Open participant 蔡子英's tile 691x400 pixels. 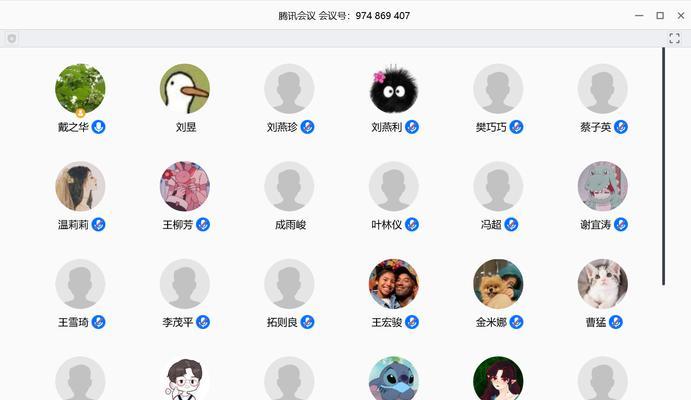(x=603, y=89)
